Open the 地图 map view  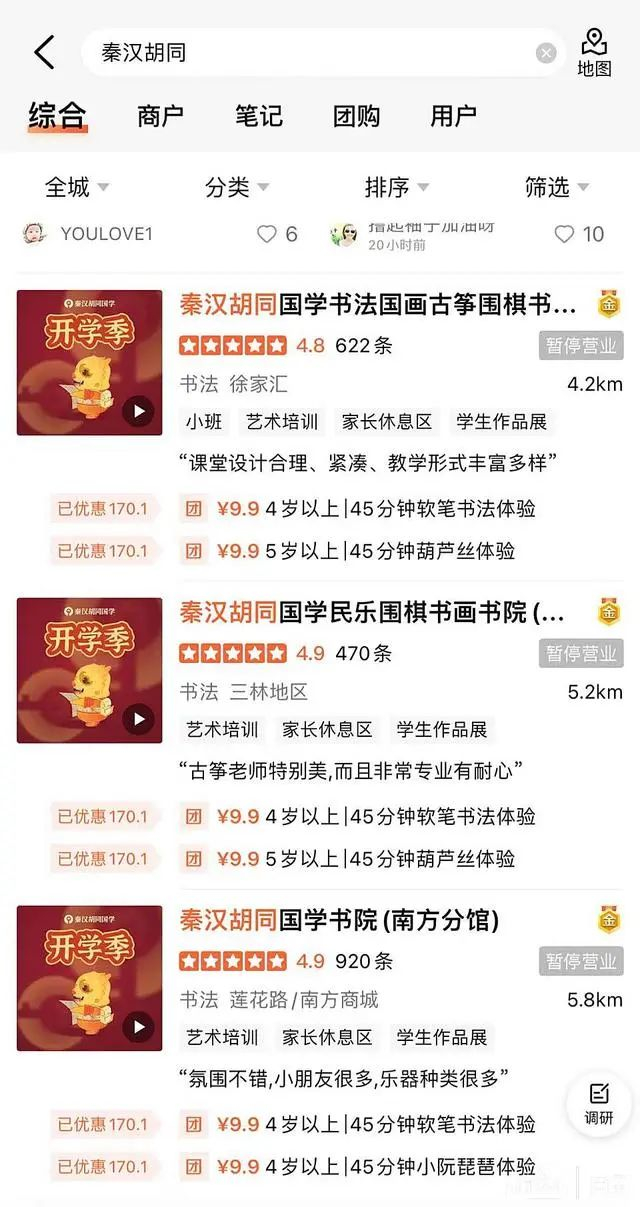click(x=594, y=52)
